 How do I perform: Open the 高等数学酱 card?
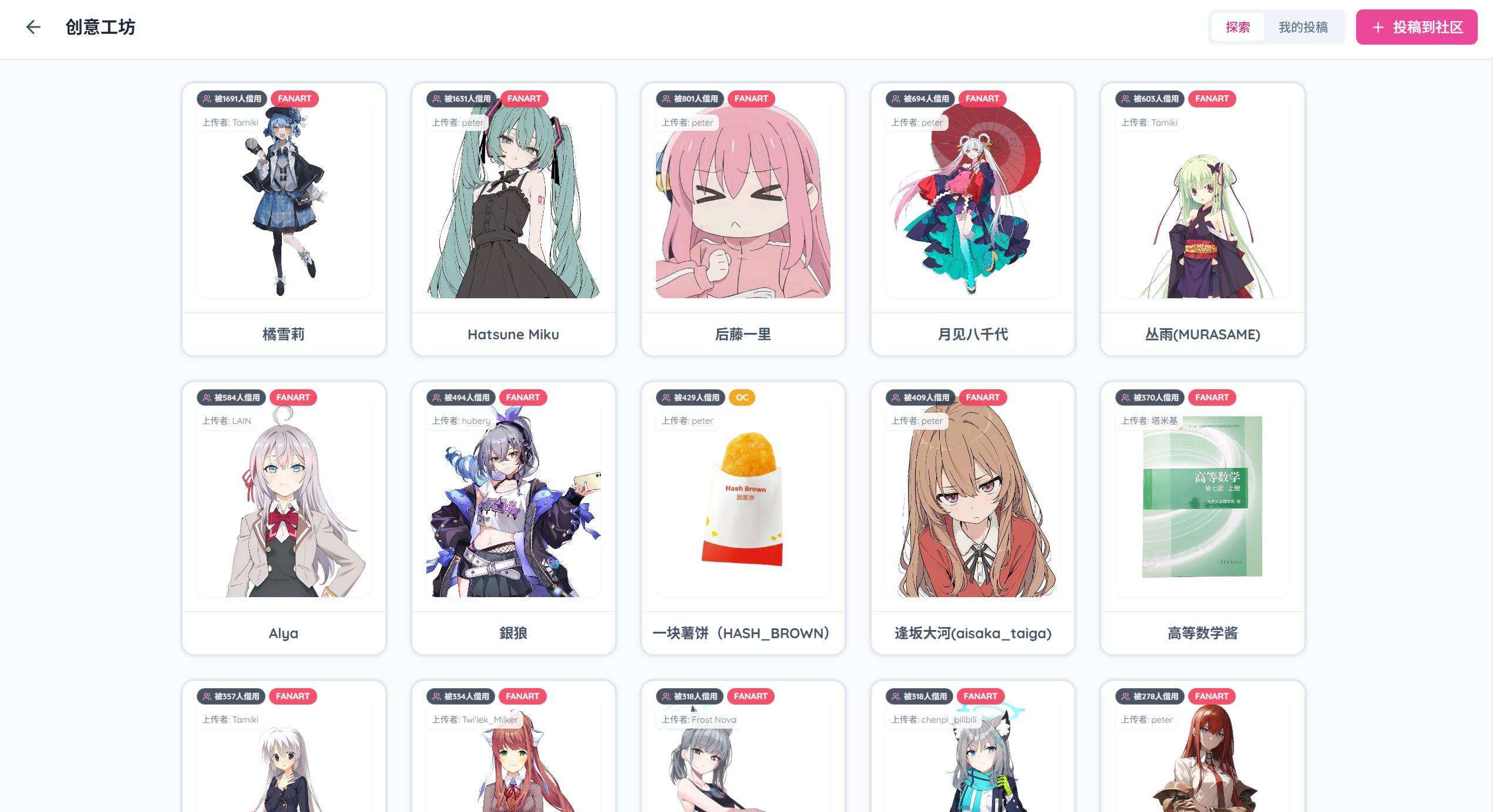pyautogui.click(x=1202, y=517)
